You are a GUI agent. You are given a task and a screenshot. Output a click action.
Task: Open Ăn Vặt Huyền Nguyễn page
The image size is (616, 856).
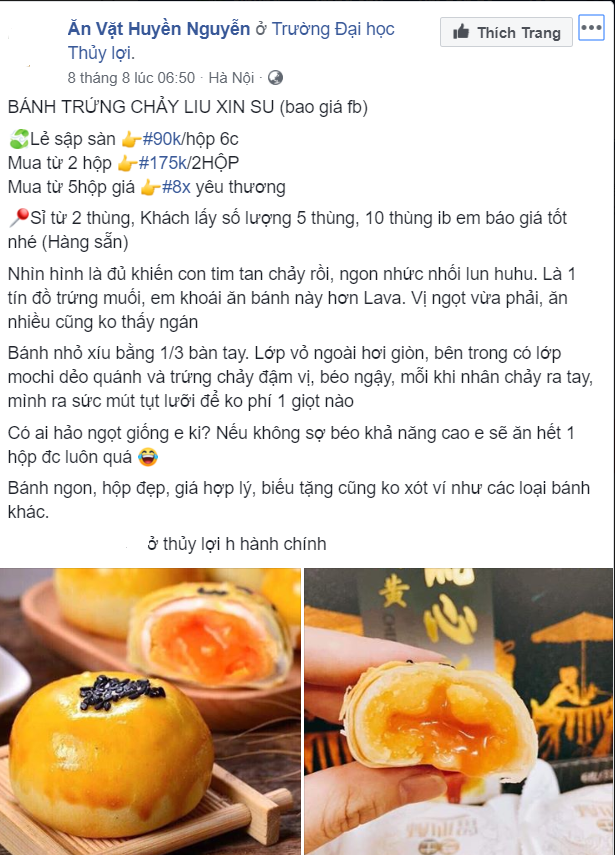(158, 29)
